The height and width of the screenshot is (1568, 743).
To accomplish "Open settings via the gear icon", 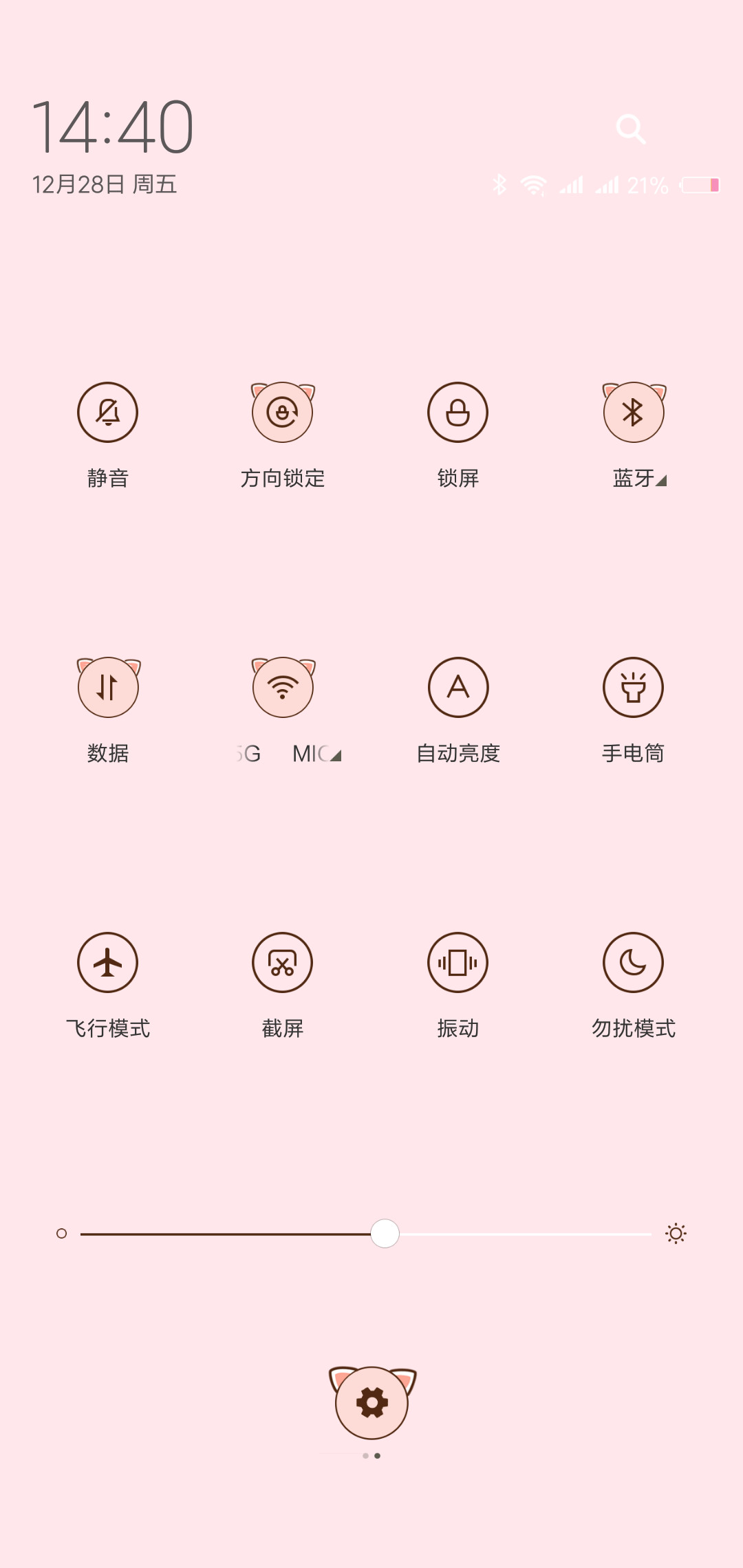I will 372,1402.
